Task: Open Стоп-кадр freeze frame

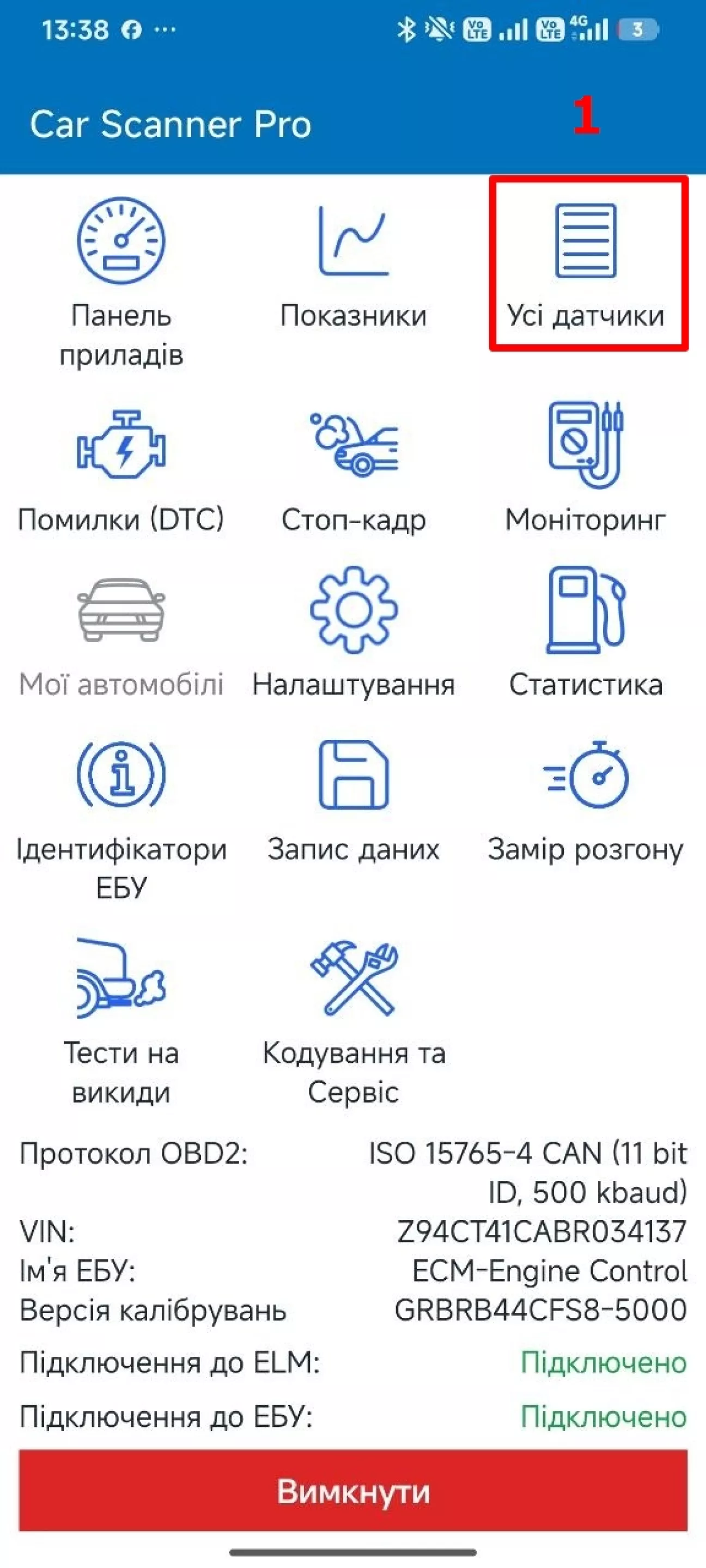Action: 354,469
